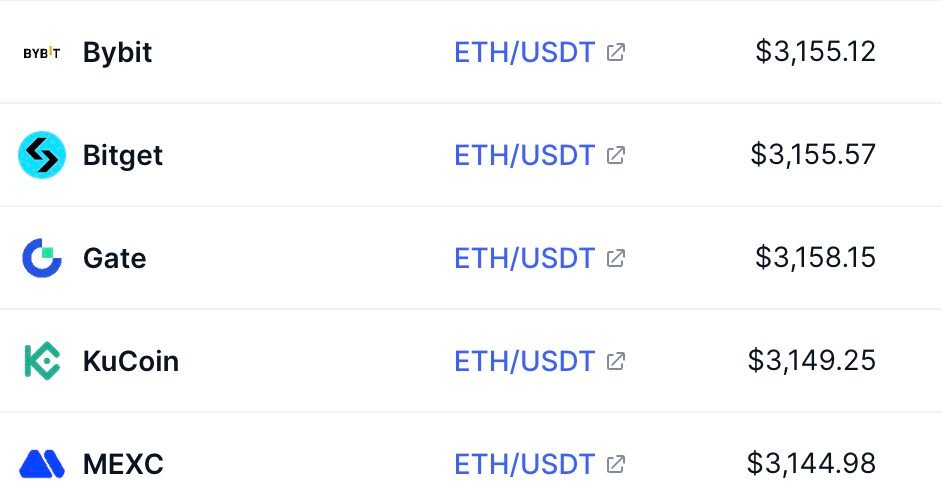Viewport: 942px width, 500px height.
Task: Open the KuCoin ETH/USDT pair link
Action: click(525, 361)
